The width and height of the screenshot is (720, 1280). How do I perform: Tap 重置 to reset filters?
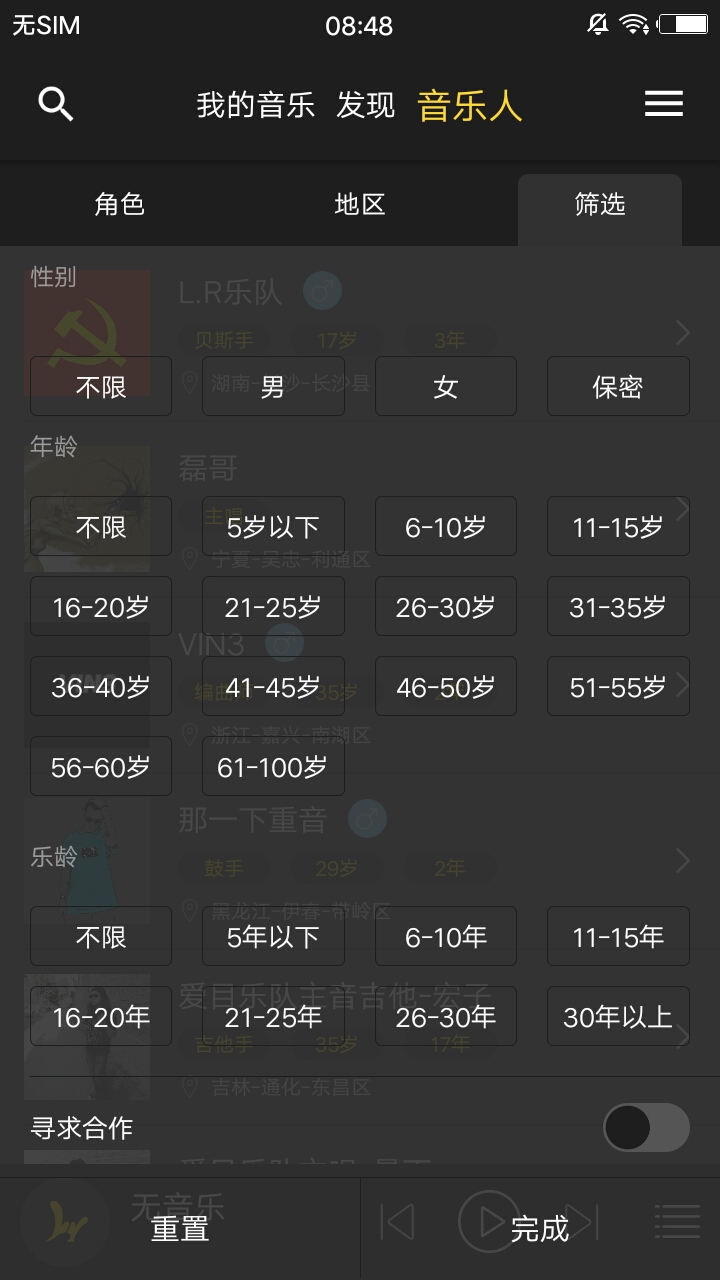[x=180, y=1228]
